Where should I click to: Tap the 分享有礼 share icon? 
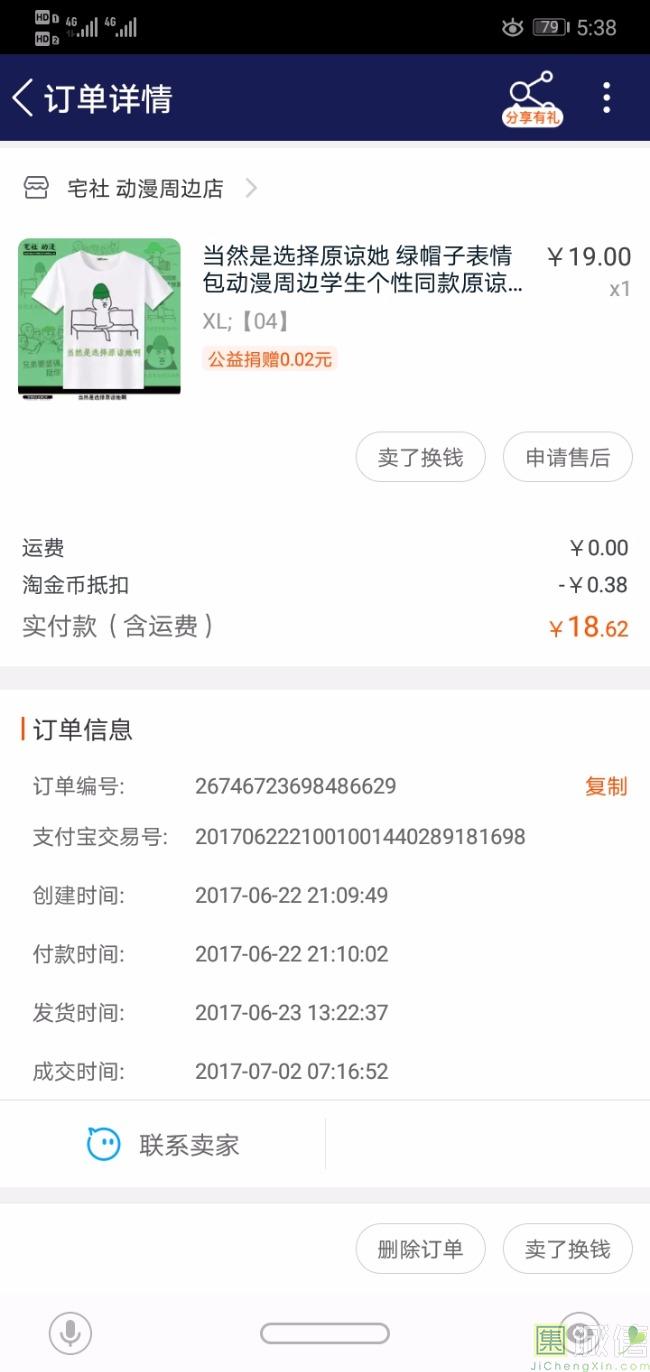click(x=531, y=98)
